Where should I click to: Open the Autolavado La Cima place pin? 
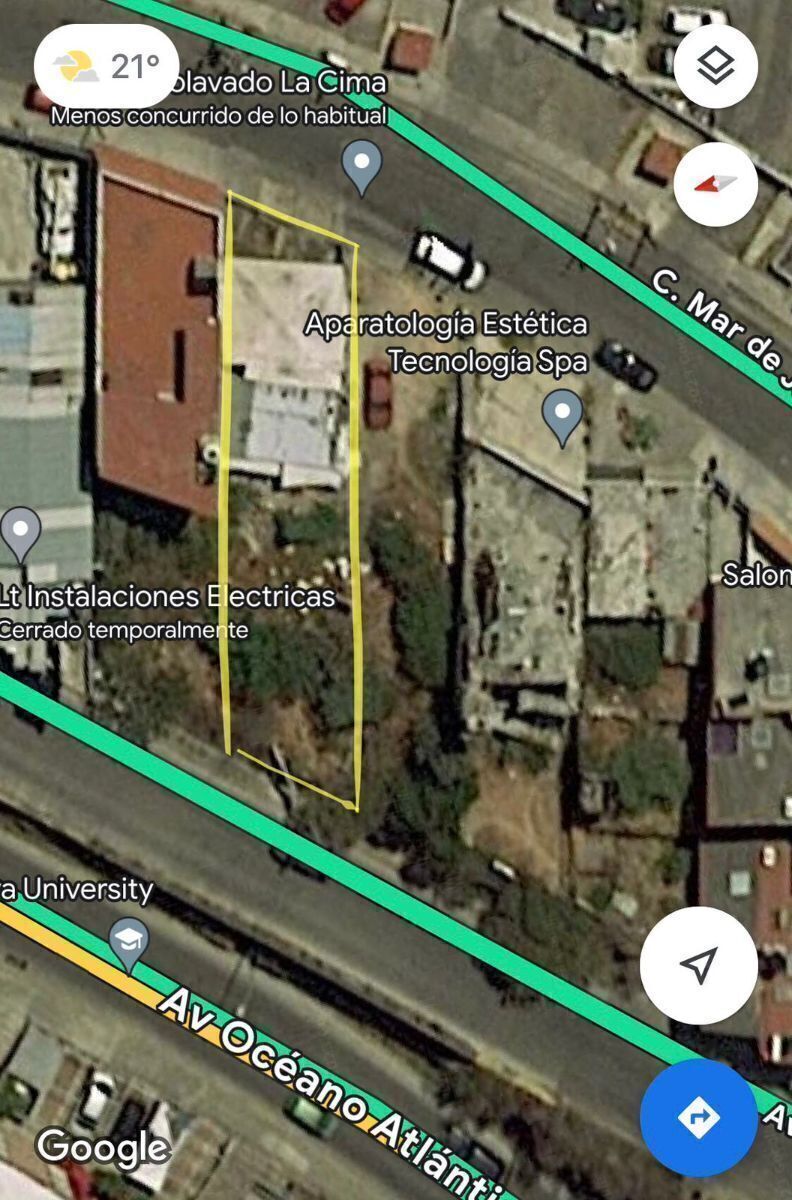tap(361, 166)
